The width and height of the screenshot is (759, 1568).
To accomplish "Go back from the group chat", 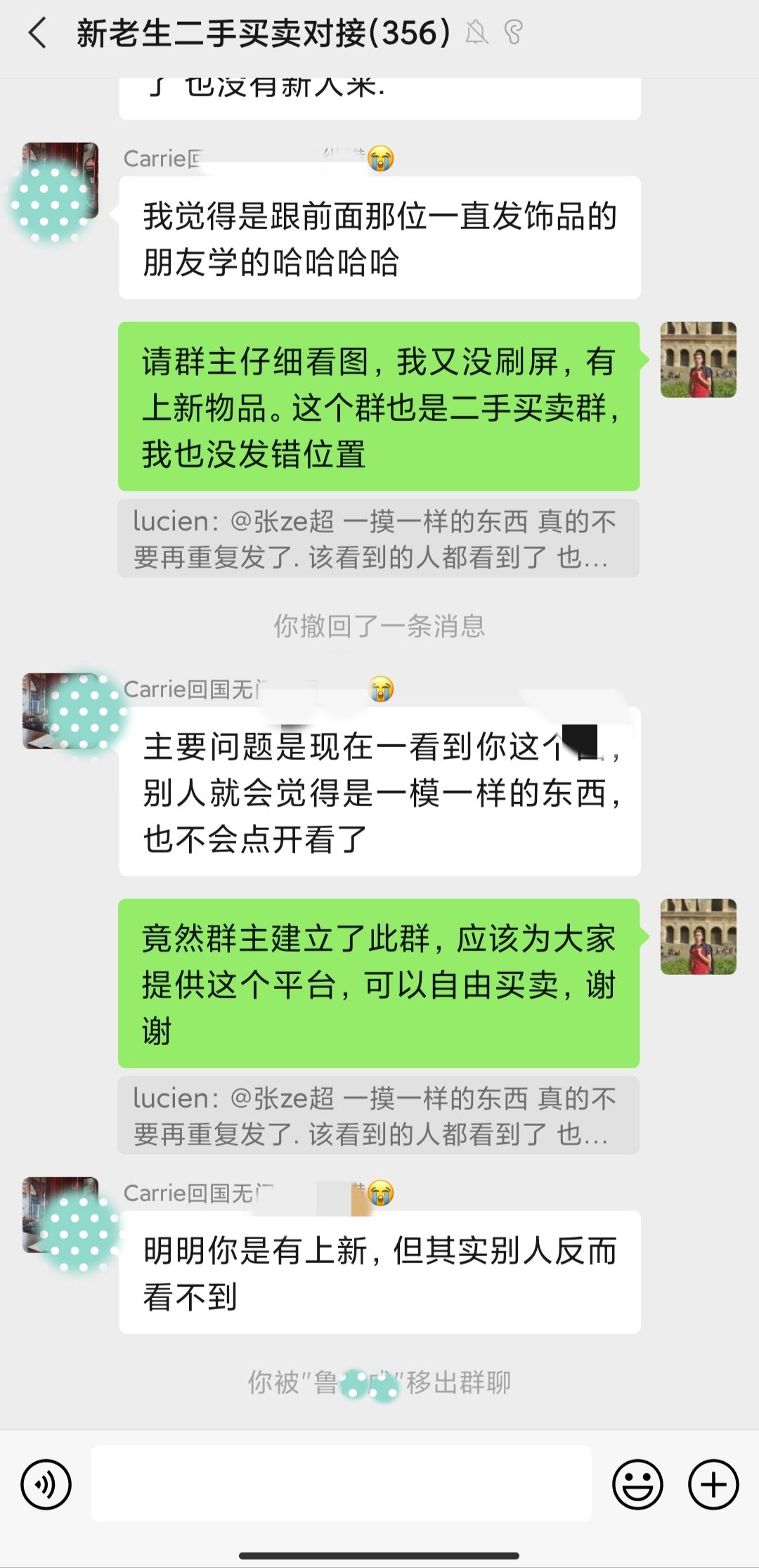I will click(x=38, y=33).
